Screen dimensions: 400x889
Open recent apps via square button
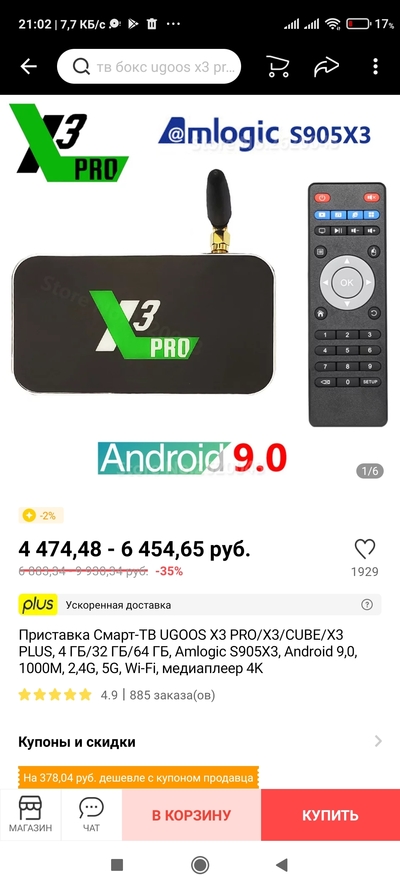coord(117,865)
